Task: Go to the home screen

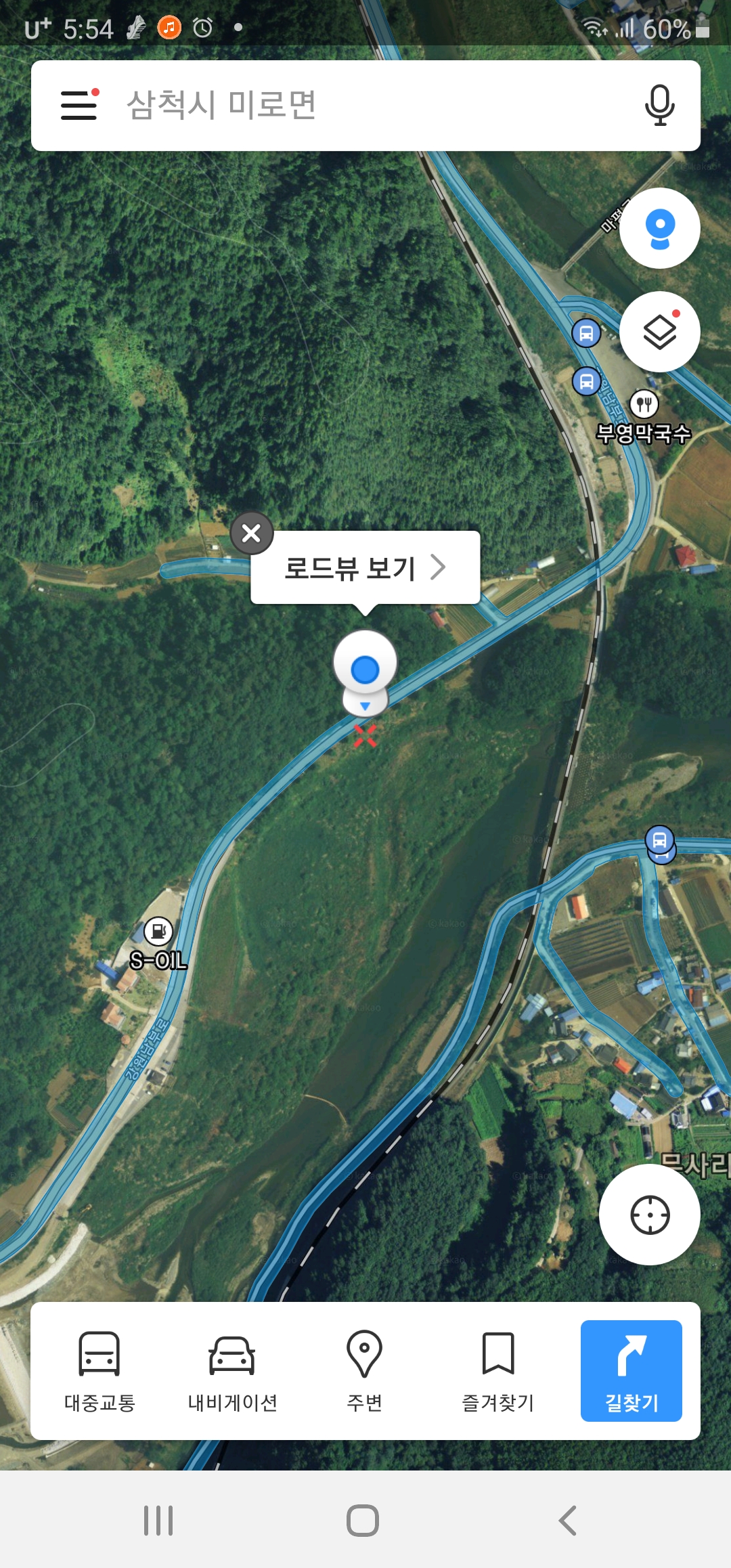Action: (363, 1521)
